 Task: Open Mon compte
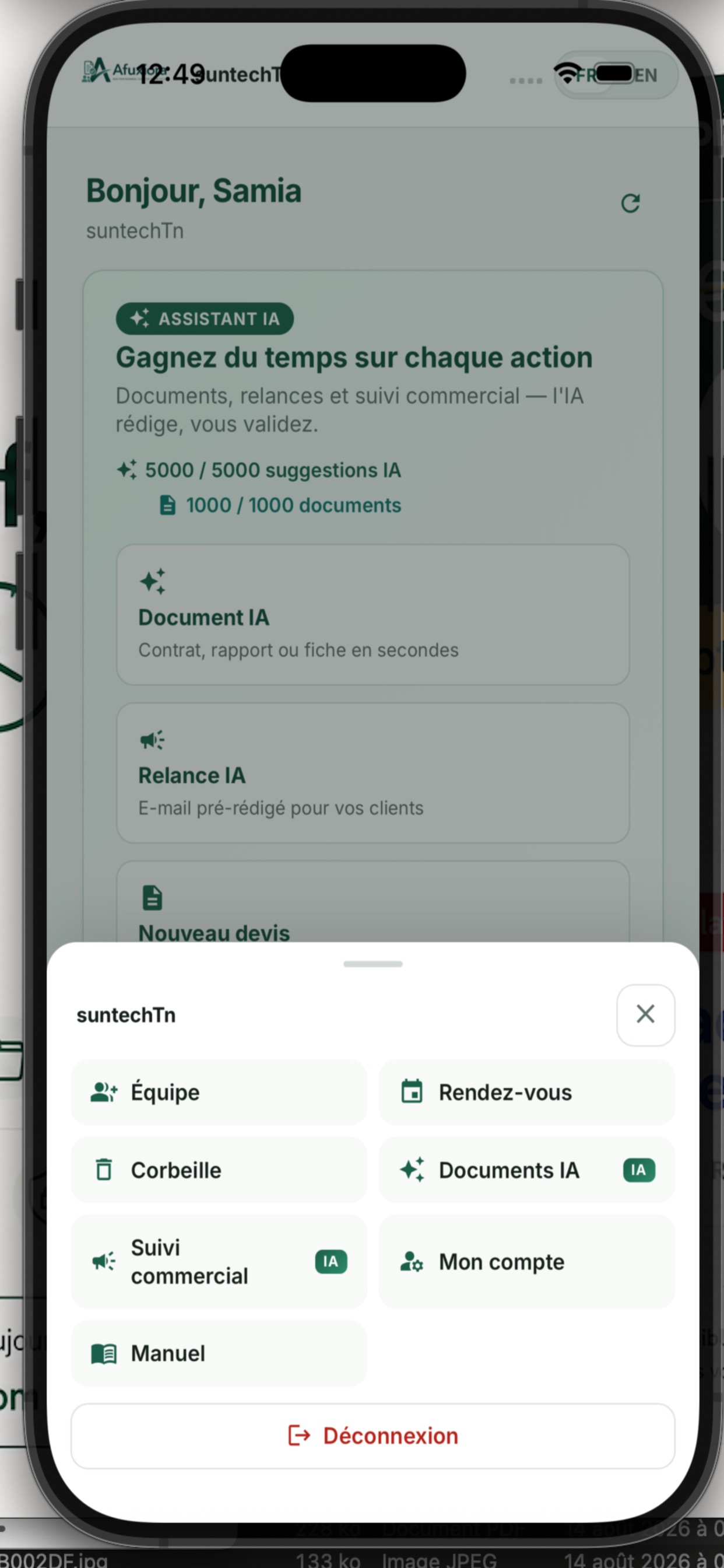point(527,1262)
